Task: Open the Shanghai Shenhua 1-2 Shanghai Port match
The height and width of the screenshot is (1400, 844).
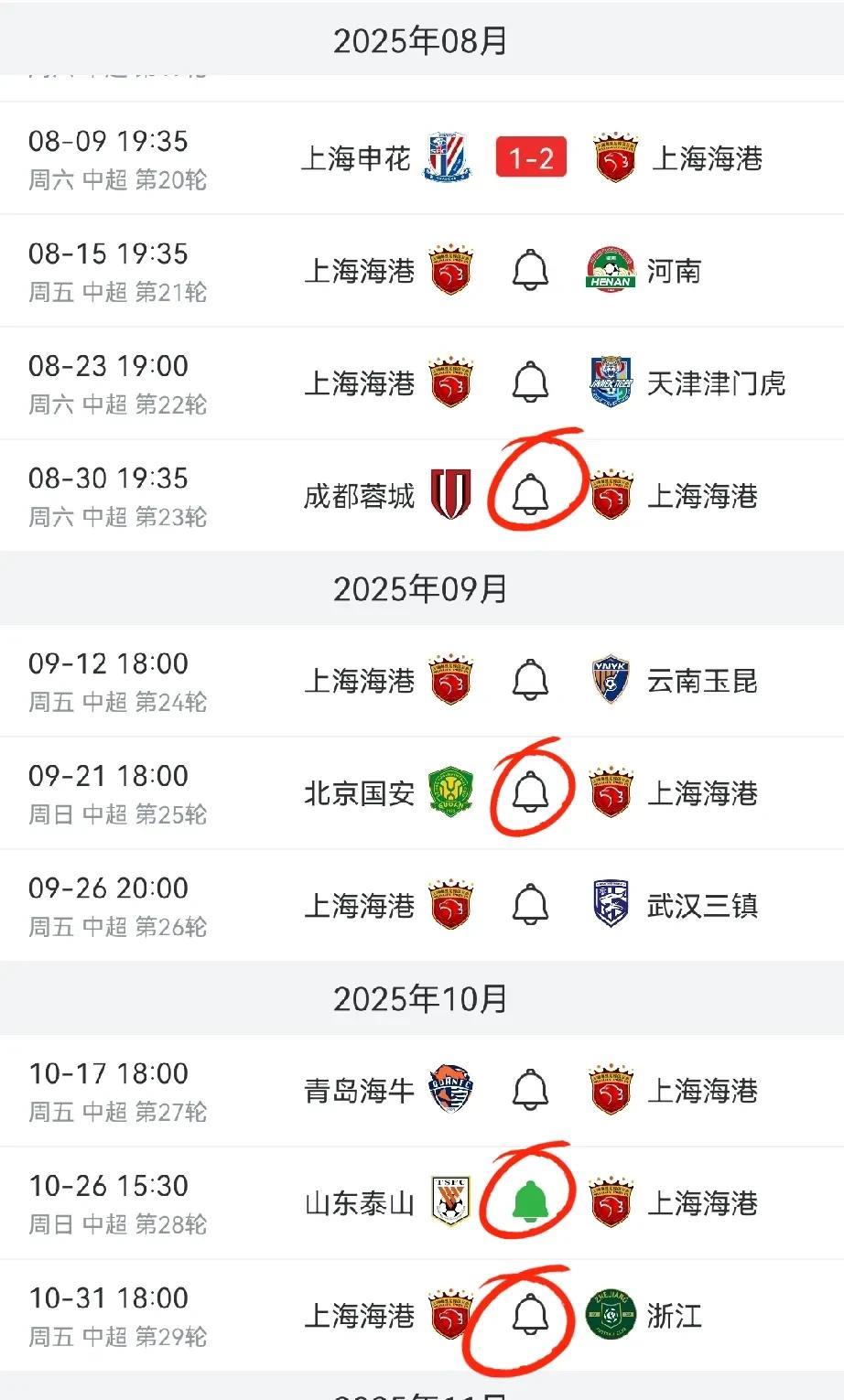Action: tap(531, 158)
